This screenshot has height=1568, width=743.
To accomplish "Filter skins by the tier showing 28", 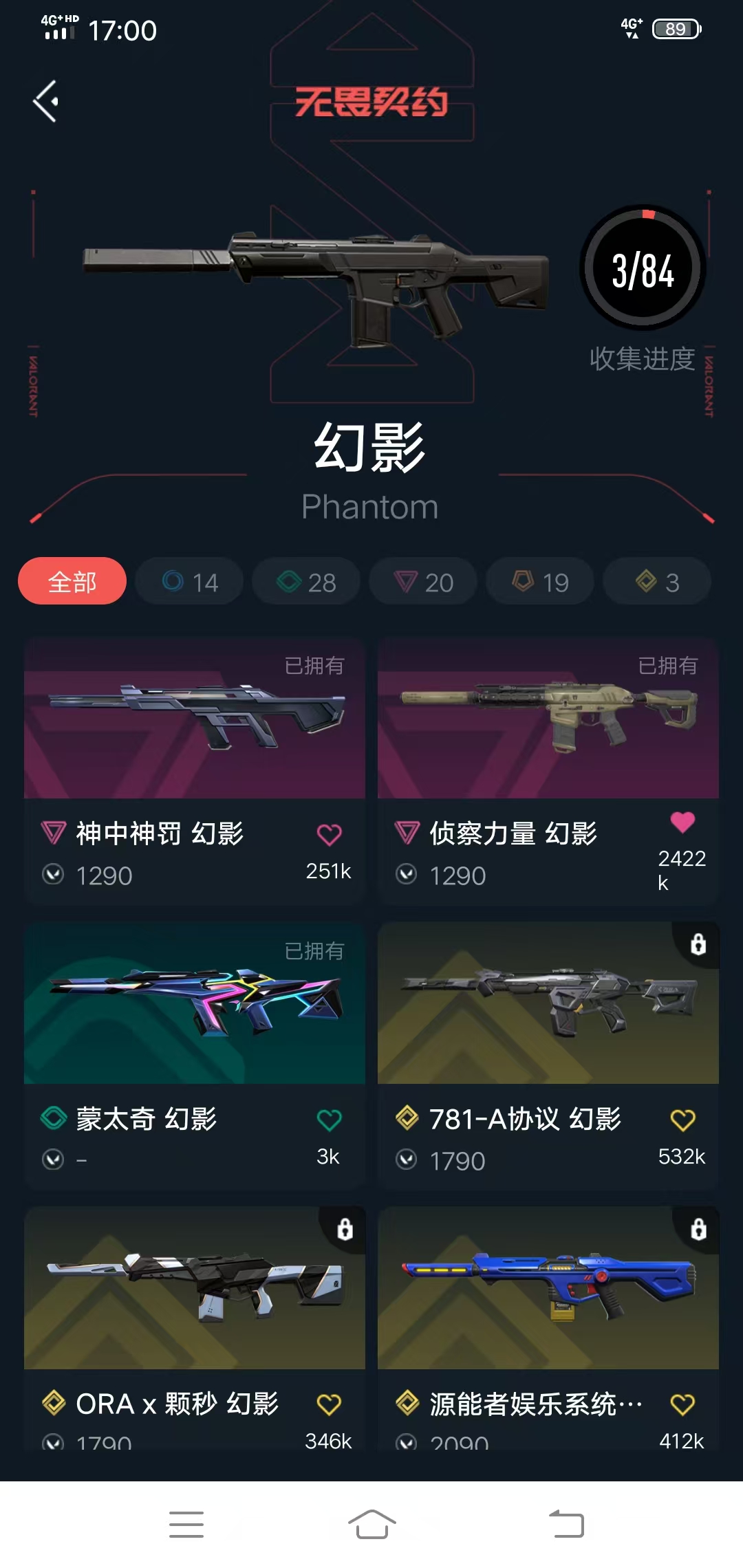I will point(307,582).
